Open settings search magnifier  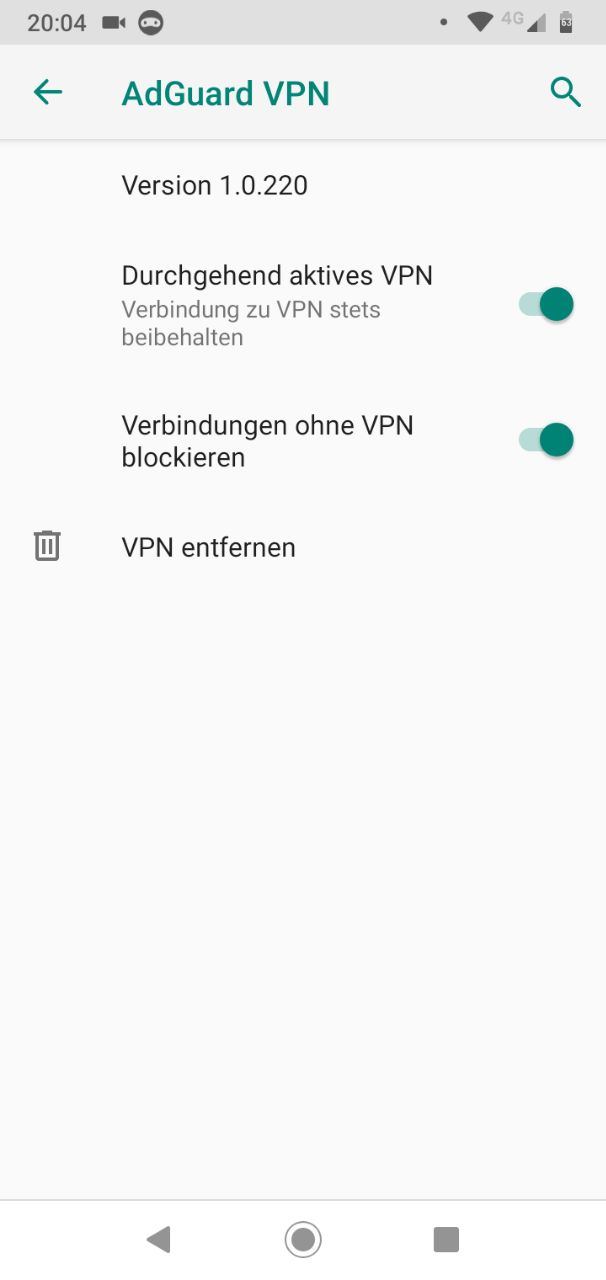[x=565, y=93]
